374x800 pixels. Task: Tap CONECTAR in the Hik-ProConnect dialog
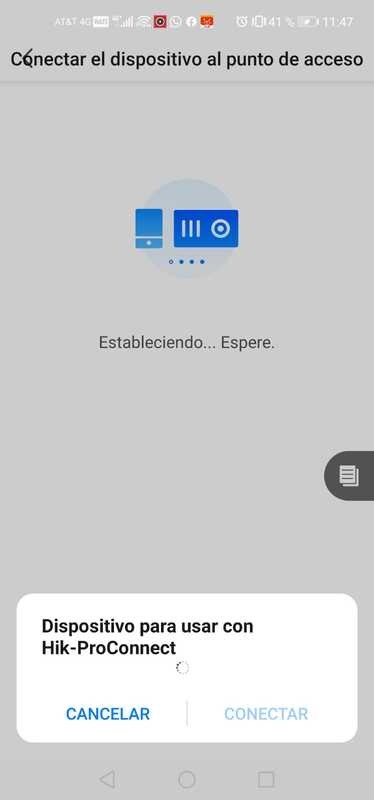pyautogui.click(x=266, y=713)
